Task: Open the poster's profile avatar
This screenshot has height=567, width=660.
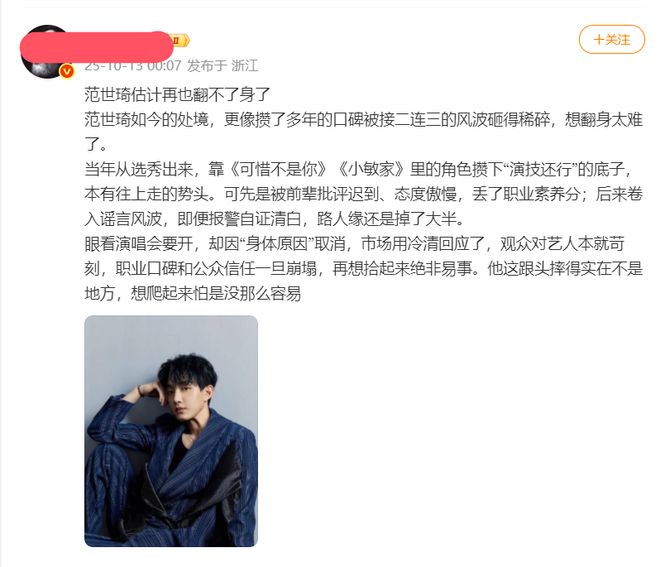Action: pyautogui.click(x=46, y=54)
